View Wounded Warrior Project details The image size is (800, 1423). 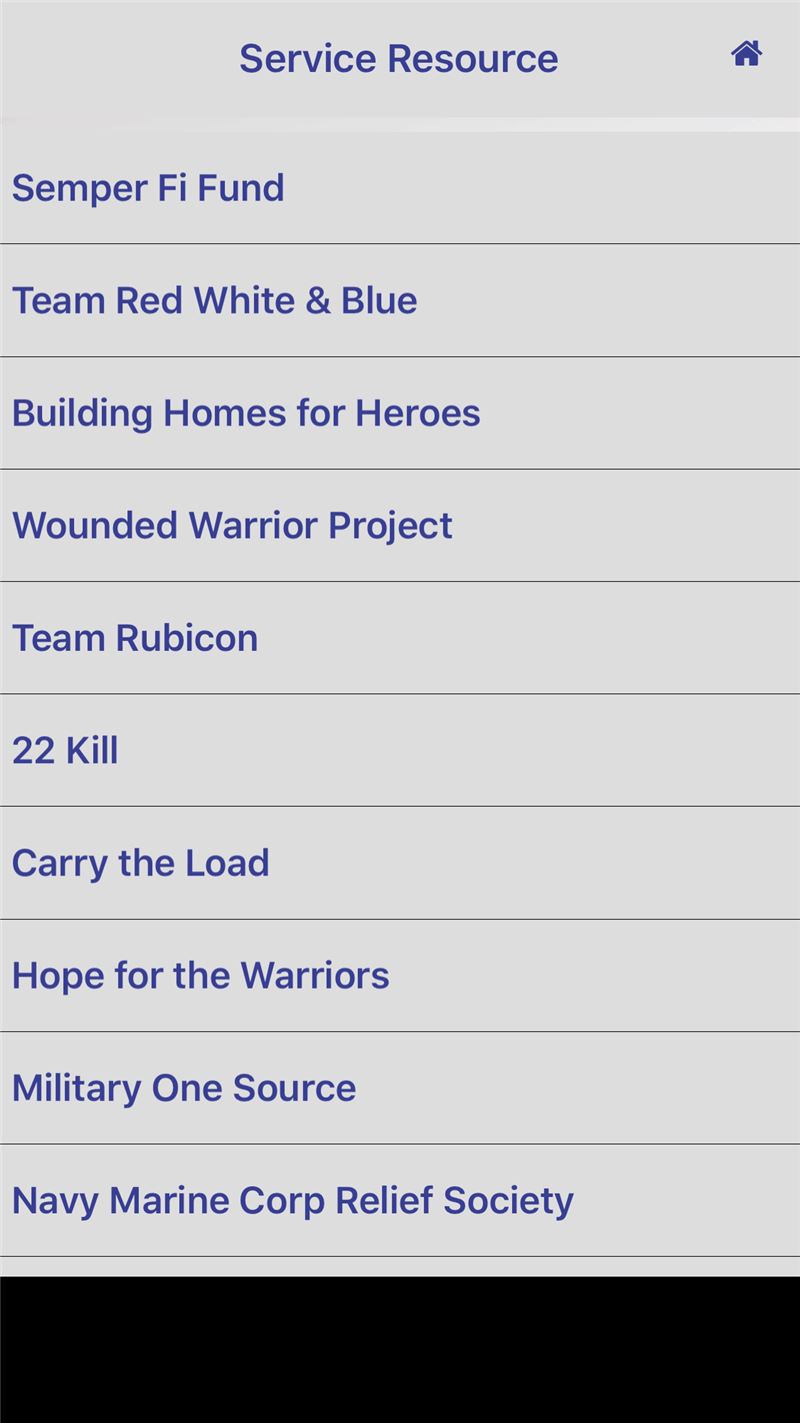pyautogui.click(x=400, y=525)
